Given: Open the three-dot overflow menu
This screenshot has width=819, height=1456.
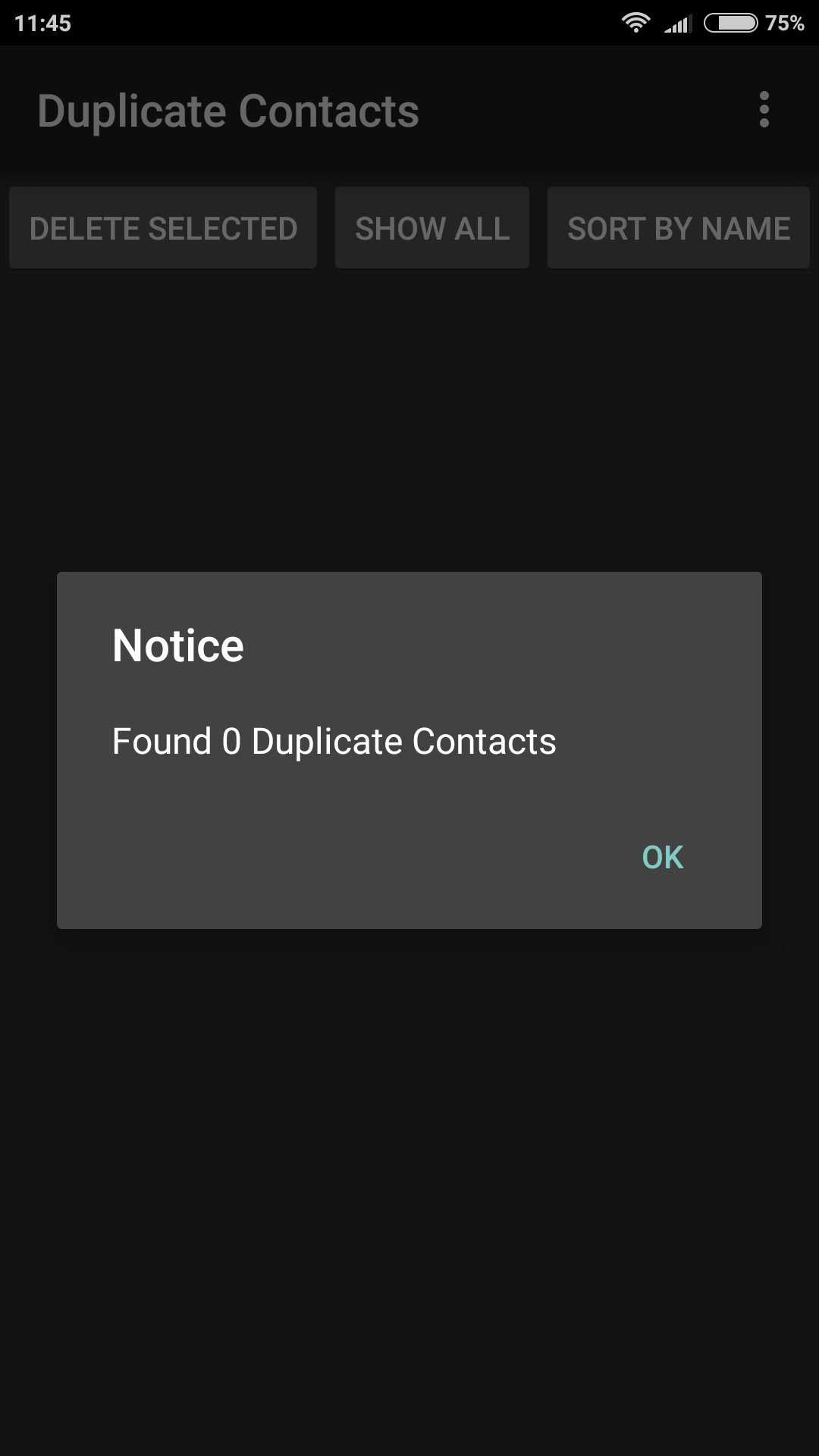Looking at the screenshot, I should pos(764,110).
